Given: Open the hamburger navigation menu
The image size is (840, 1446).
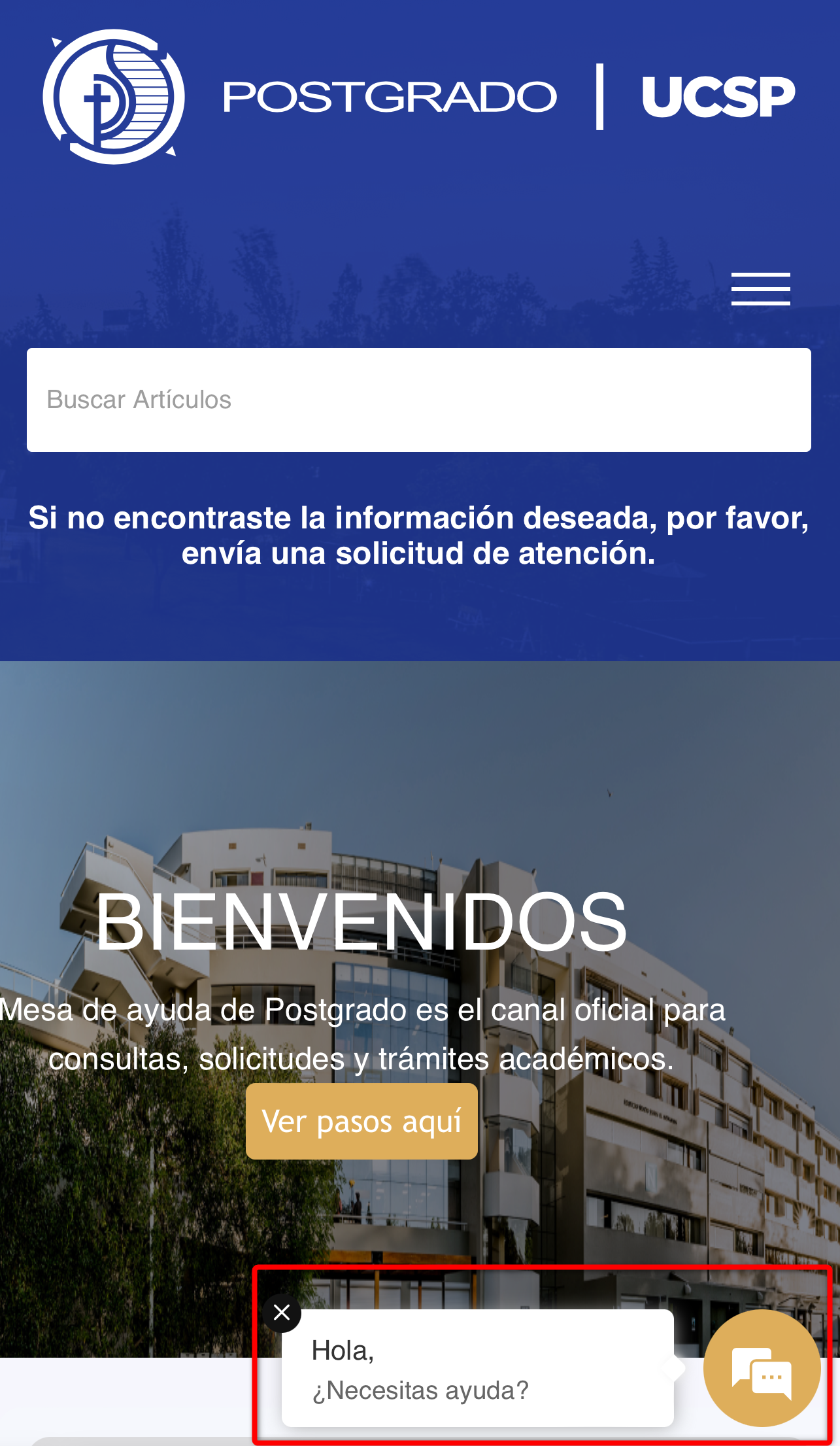Looking at the screenshot, I should 760,289.
